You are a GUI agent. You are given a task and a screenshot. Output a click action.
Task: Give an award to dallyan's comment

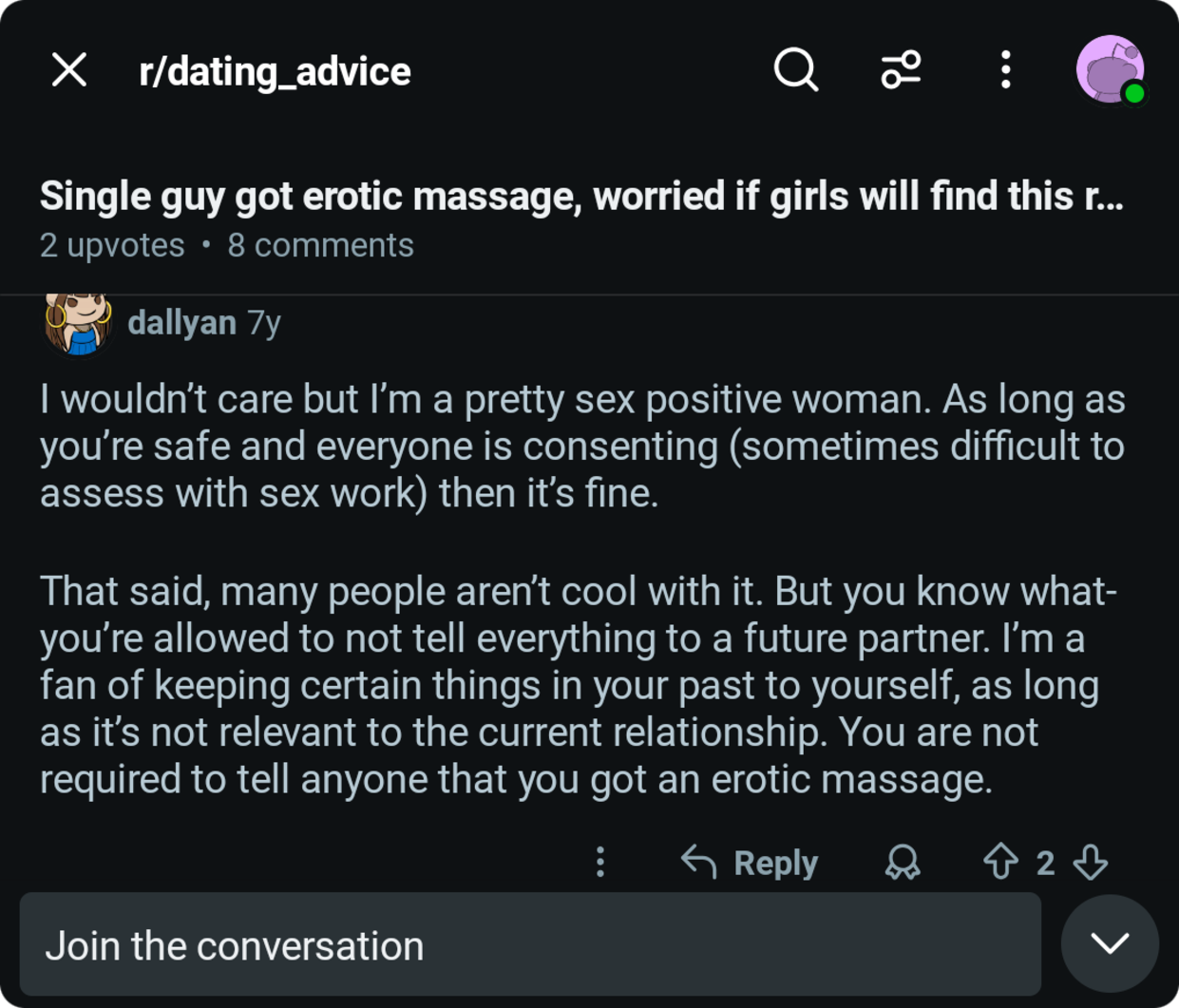pos(903,862)
